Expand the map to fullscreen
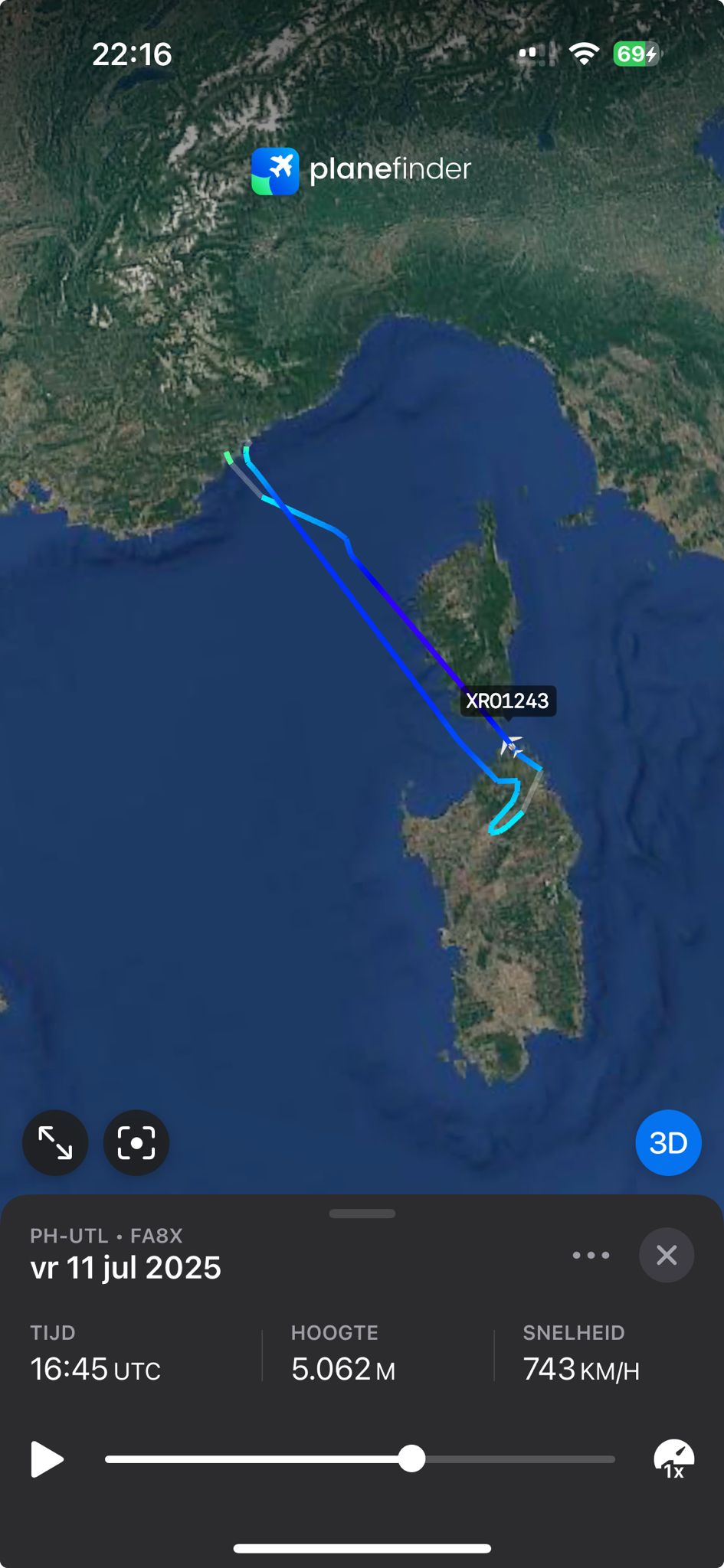The width and height of the screenshot is (724, 1568). [x=55, y=1143]
